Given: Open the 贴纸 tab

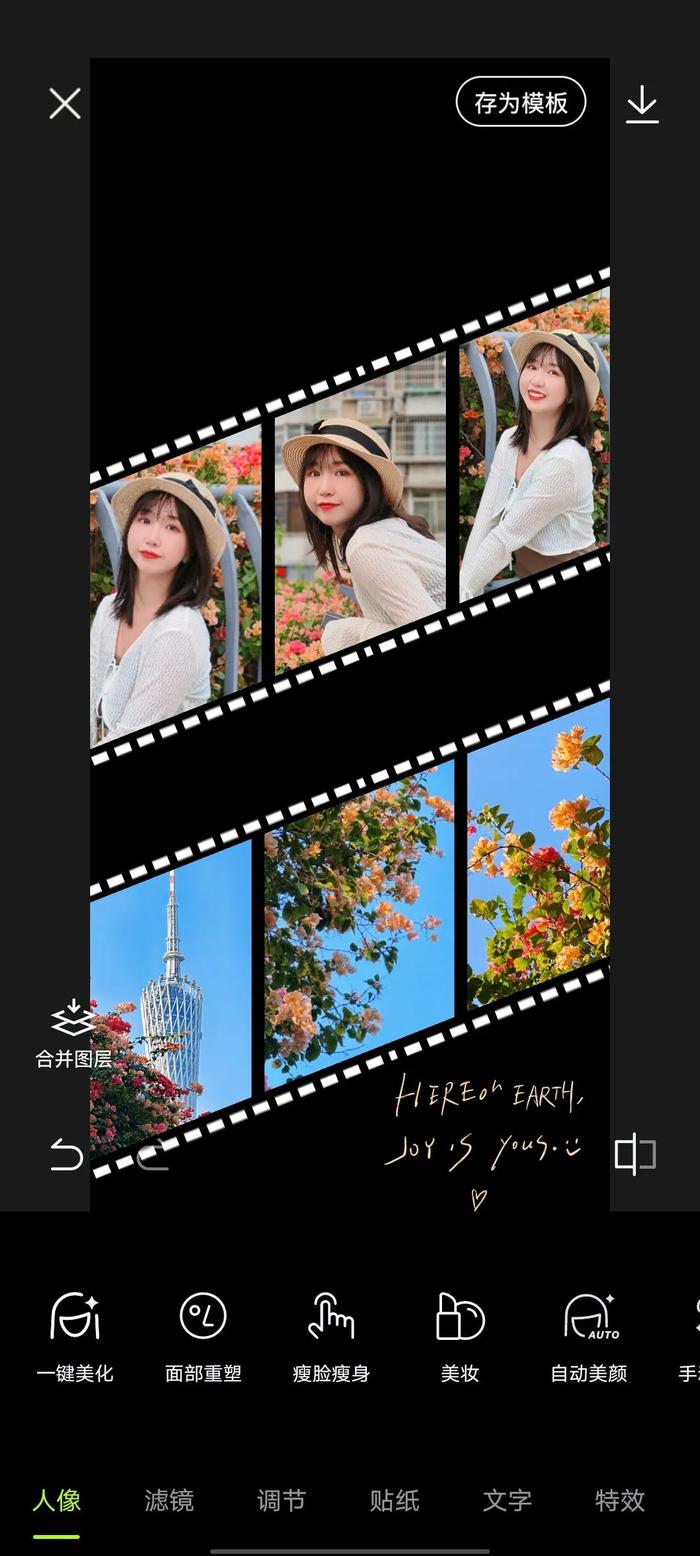Looking at the screenshot, I should [x=394, y=1500].
